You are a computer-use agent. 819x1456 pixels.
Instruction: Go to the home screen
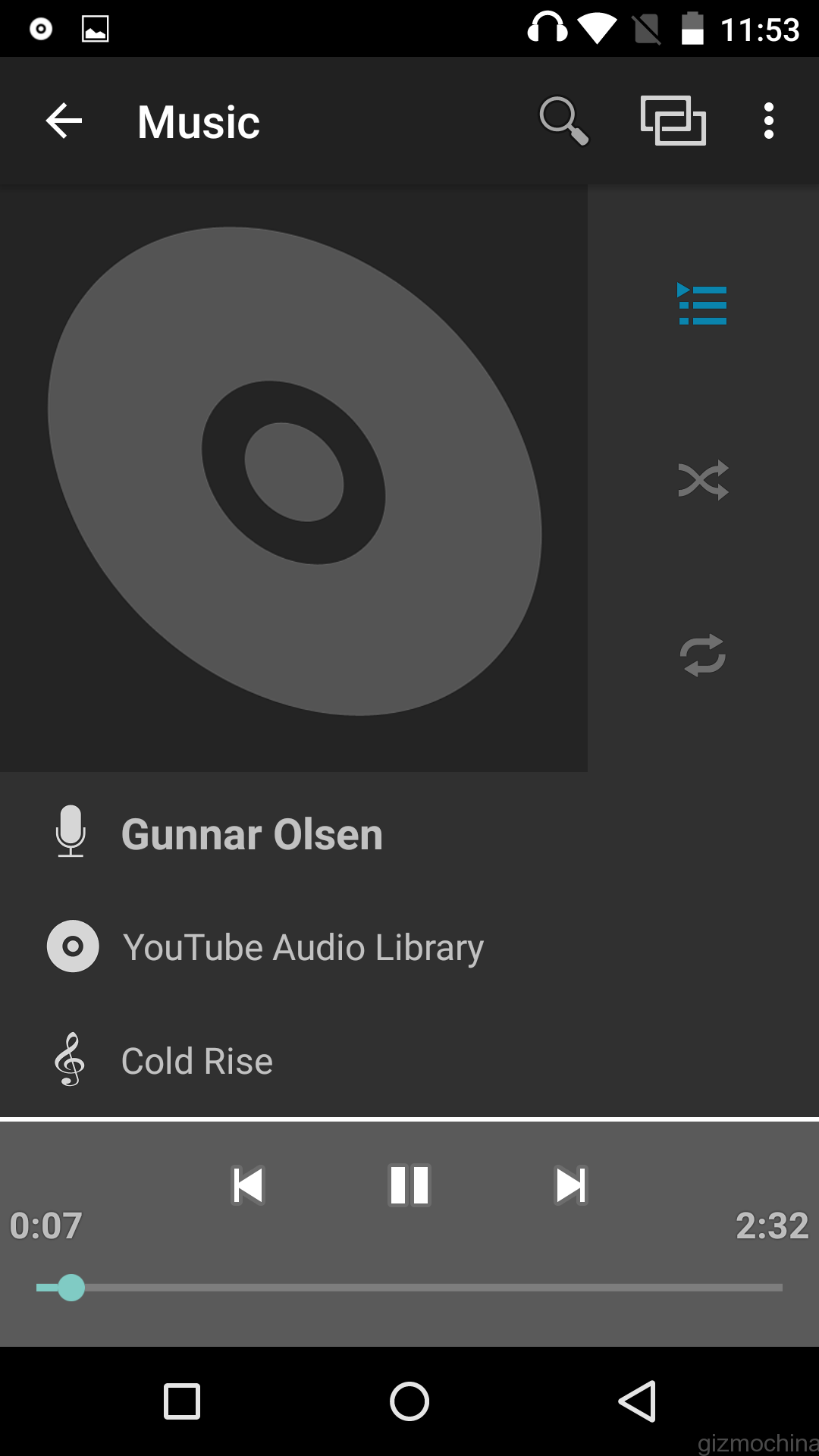coord(409,1401)
